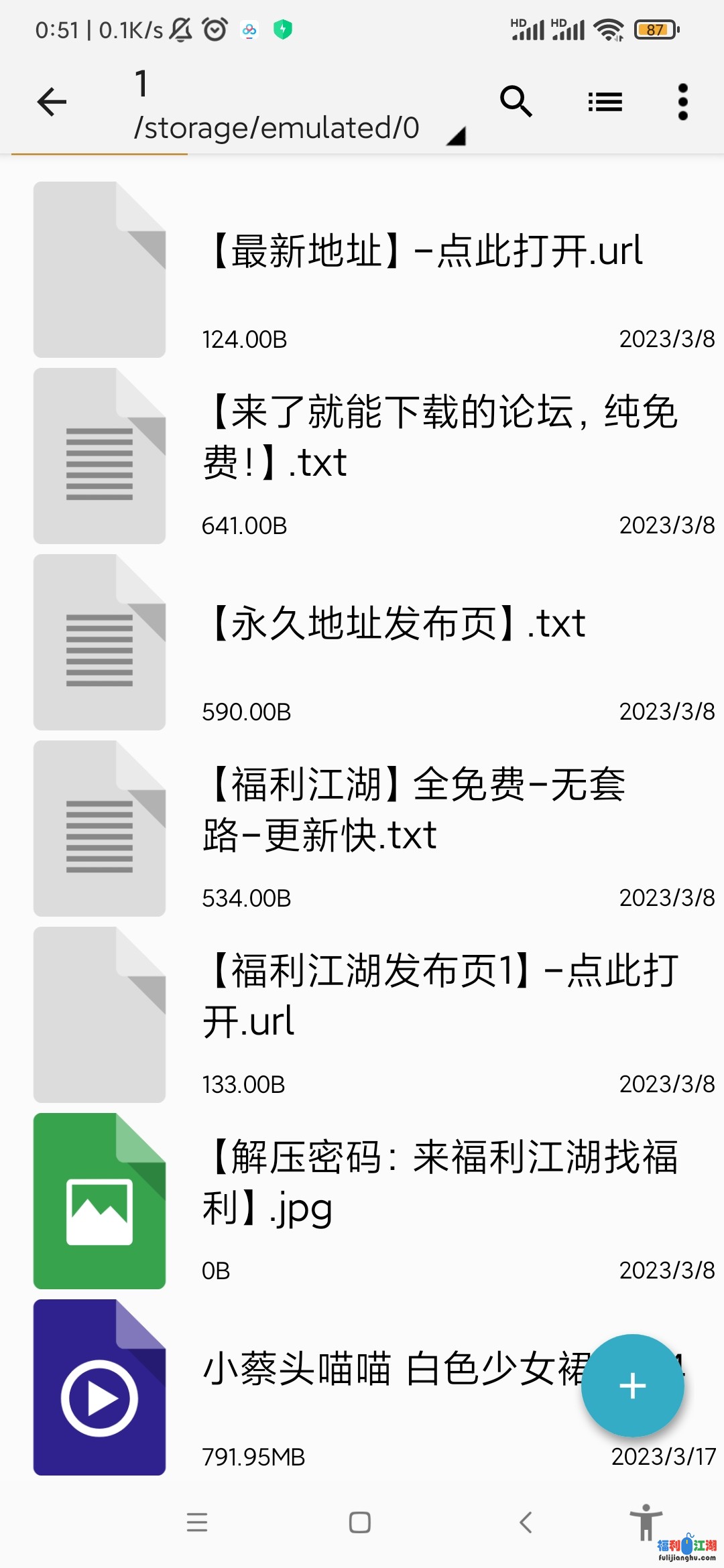724x1568 pixels.
Task: Open 【永久地址发布页】.txt file
Action: (x=362, y=642)
